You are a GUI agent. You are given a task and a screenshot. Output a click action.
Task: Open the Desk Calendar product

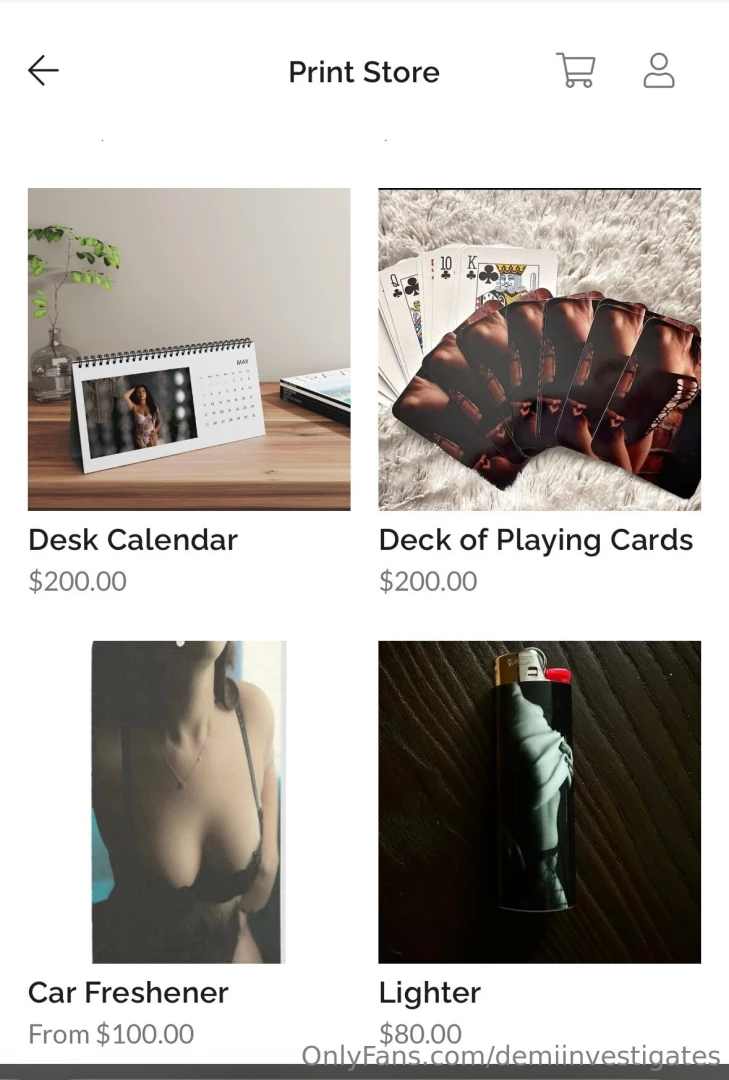click(189, 350)
